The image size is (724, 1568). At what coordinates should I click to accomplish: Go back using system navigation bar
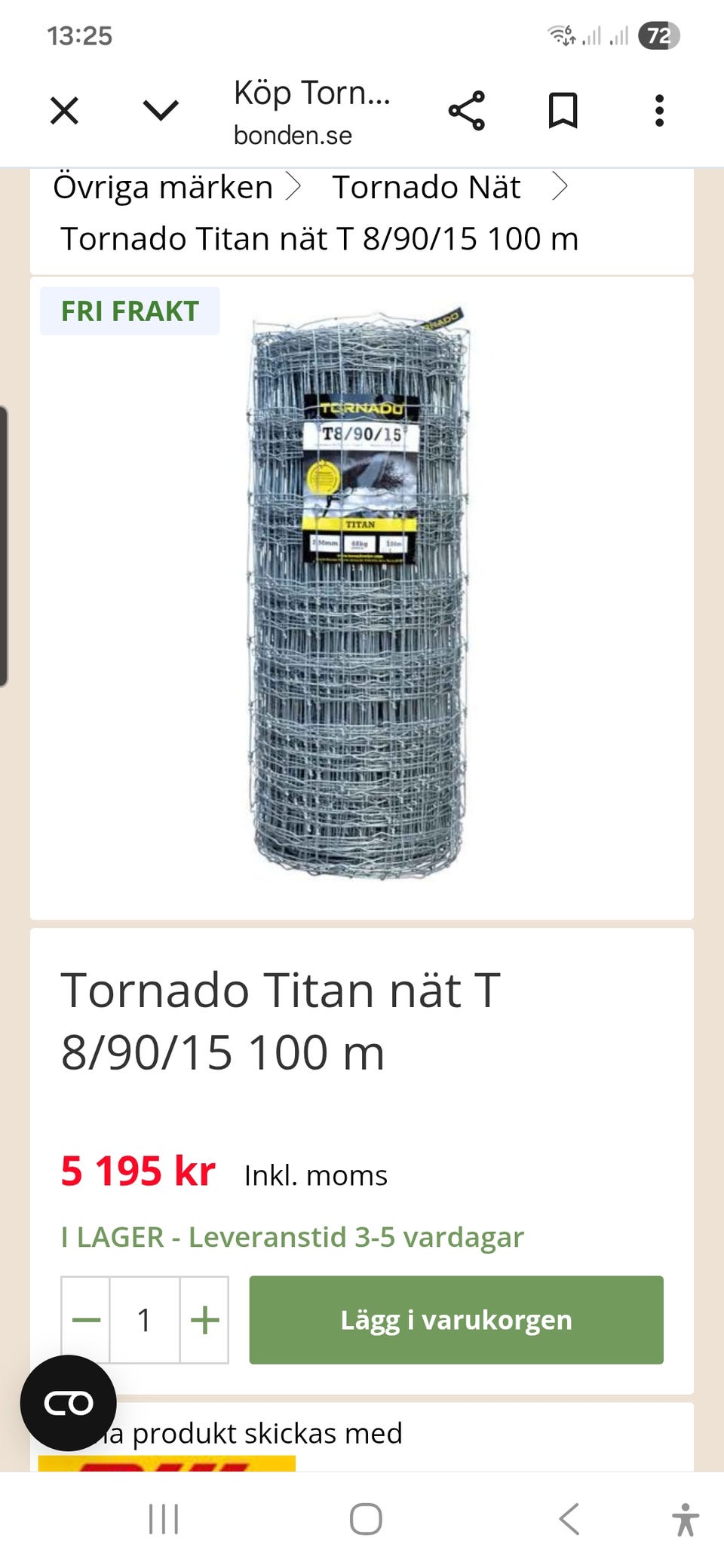tap(569, 1519)
